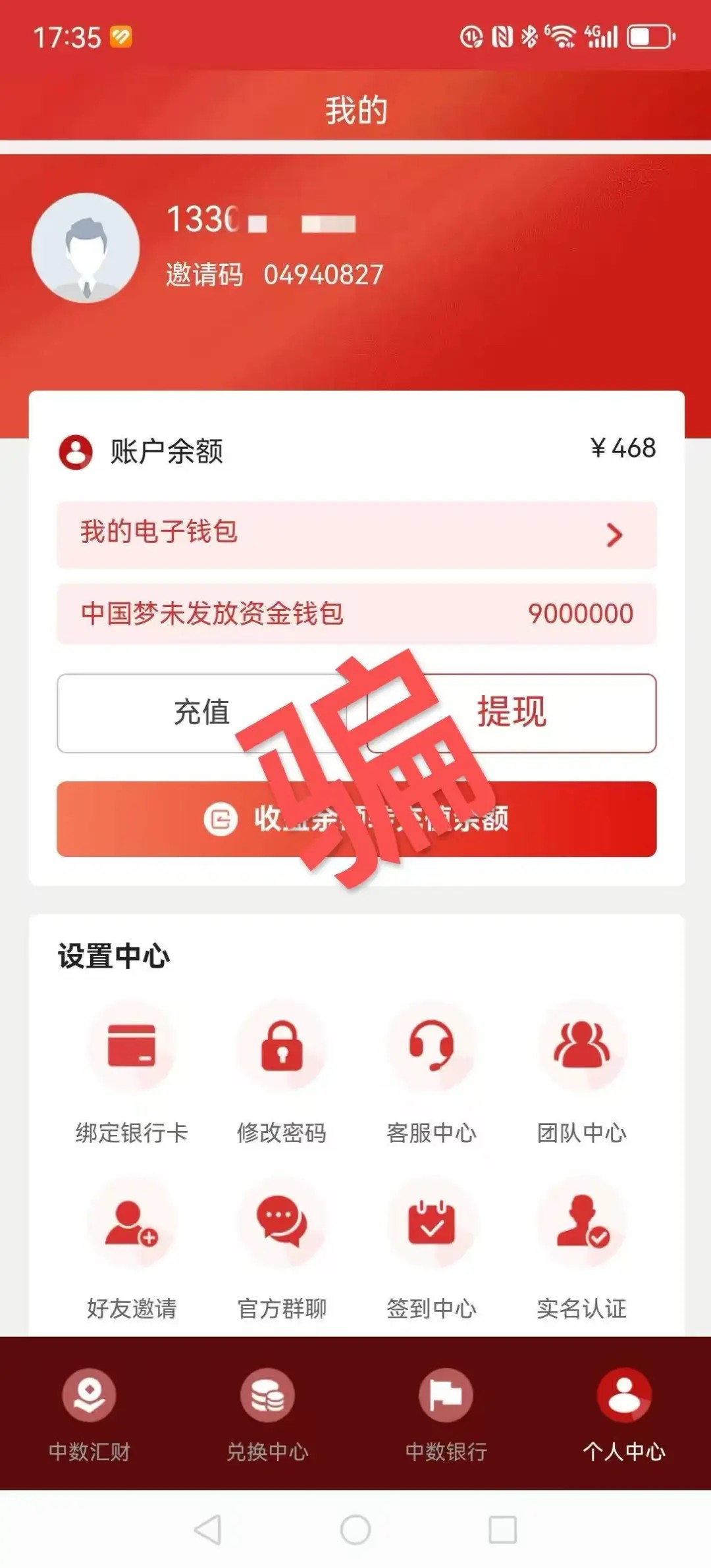Image resolution: width=711 pixels, height=1568 pixels.
Task: Open 签到中心 check-in center
Action: pyautogui.click(x=432, y=1248)
